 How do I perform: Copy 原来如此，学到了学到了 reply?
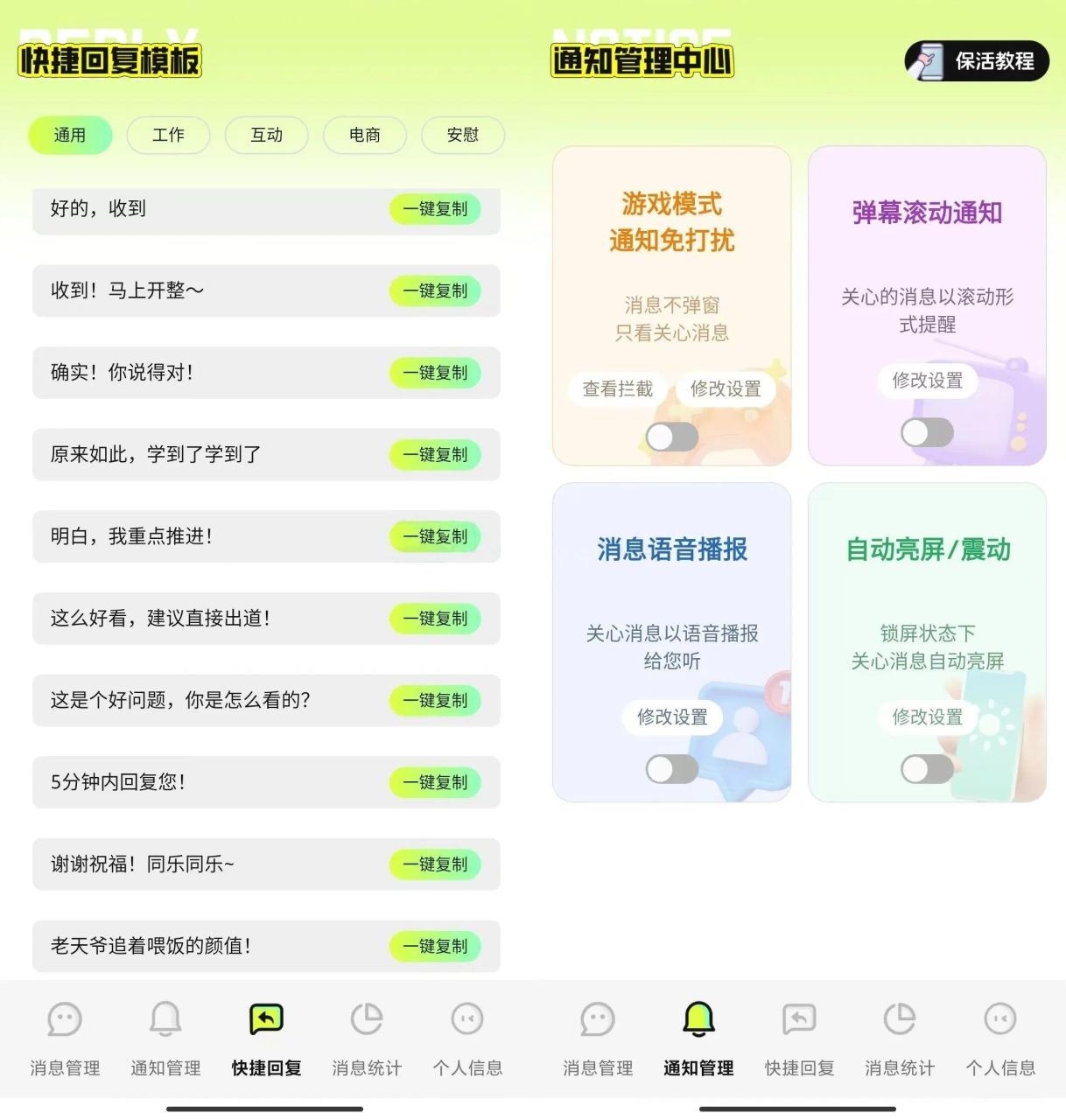point(435,455)
